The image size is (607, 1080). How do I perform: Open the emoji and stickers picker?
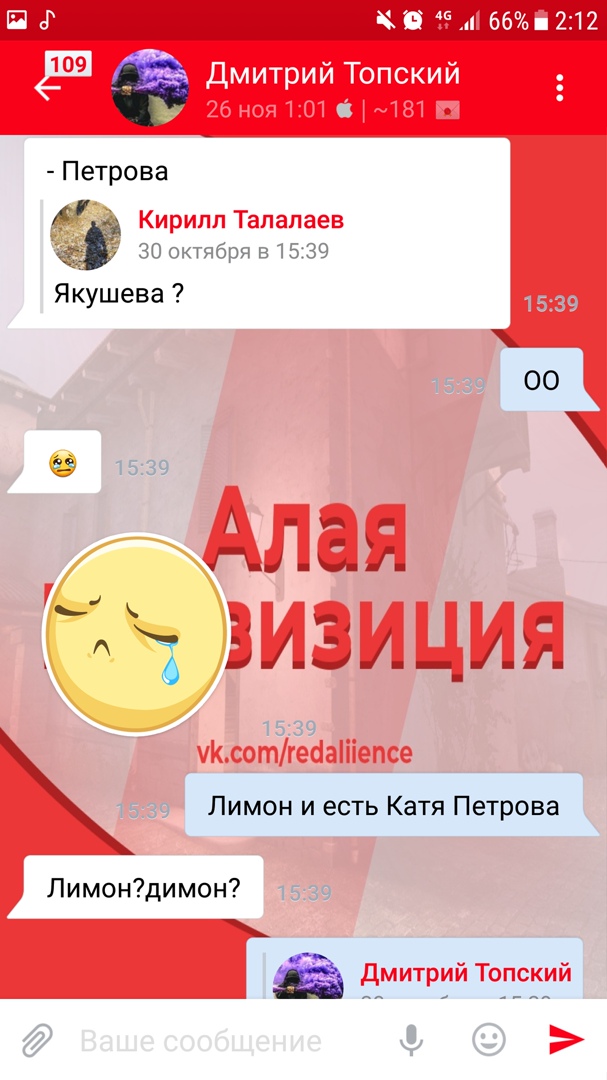click(x=488, y=1040)
